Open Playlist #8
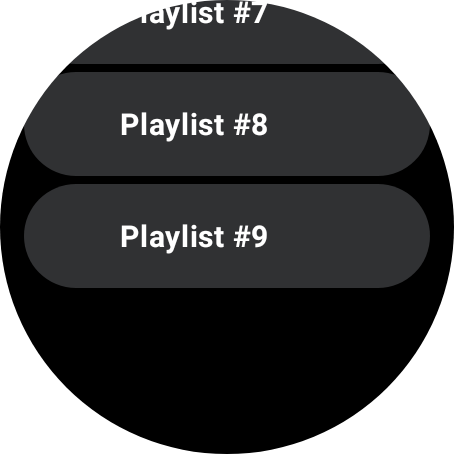 tap(227, 124)
